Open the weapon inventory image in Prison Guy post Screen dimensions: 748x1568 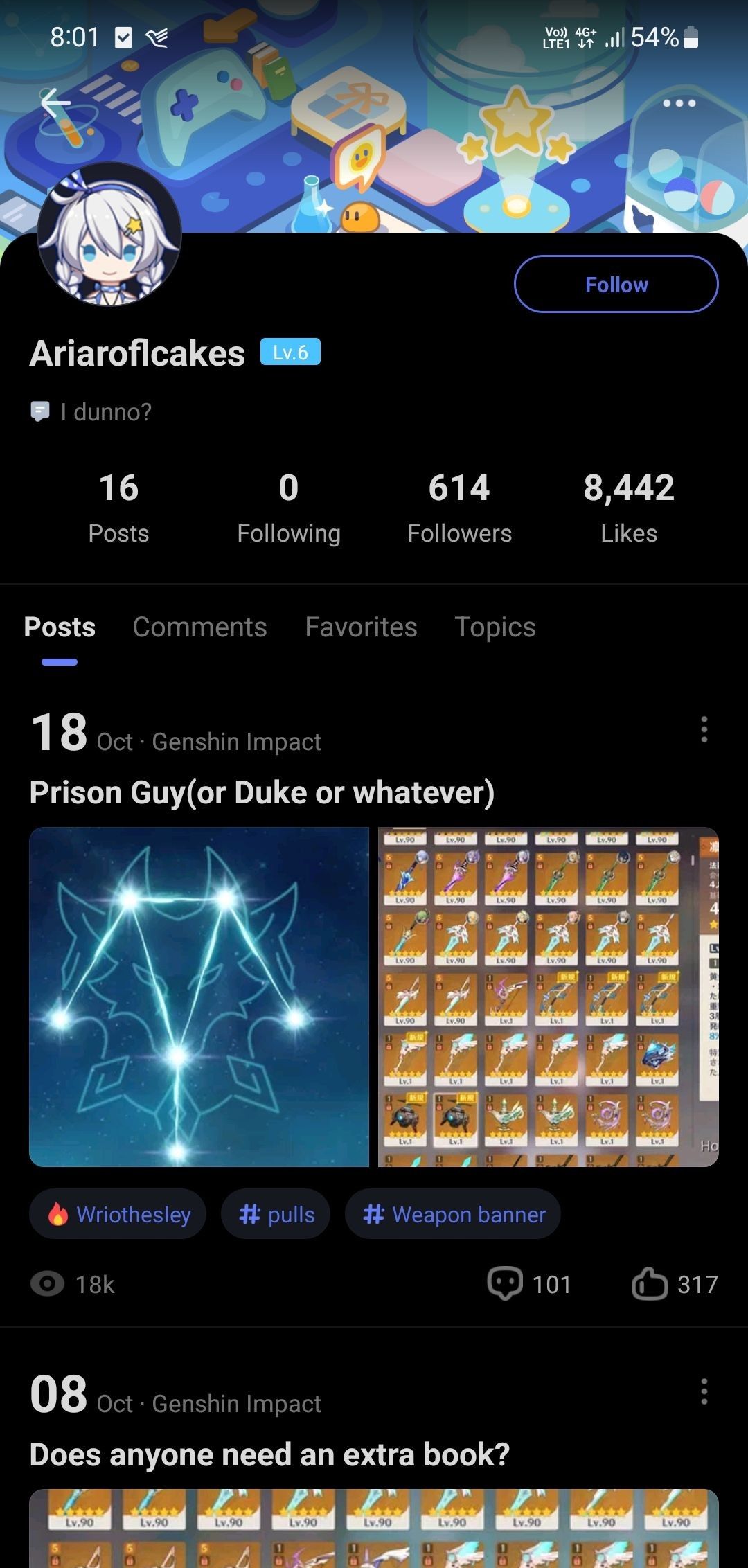click(548, 997)
